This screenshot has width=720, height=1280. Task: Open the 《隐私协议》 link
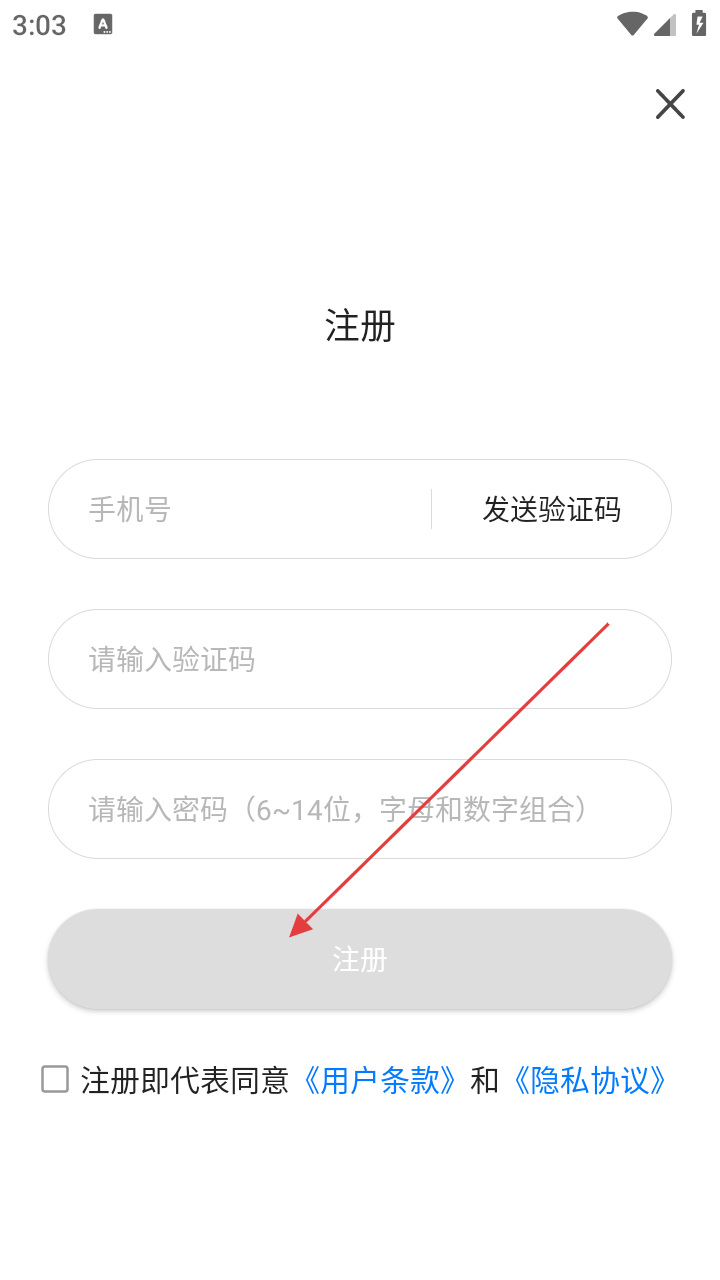click(x=589, y=1080)
